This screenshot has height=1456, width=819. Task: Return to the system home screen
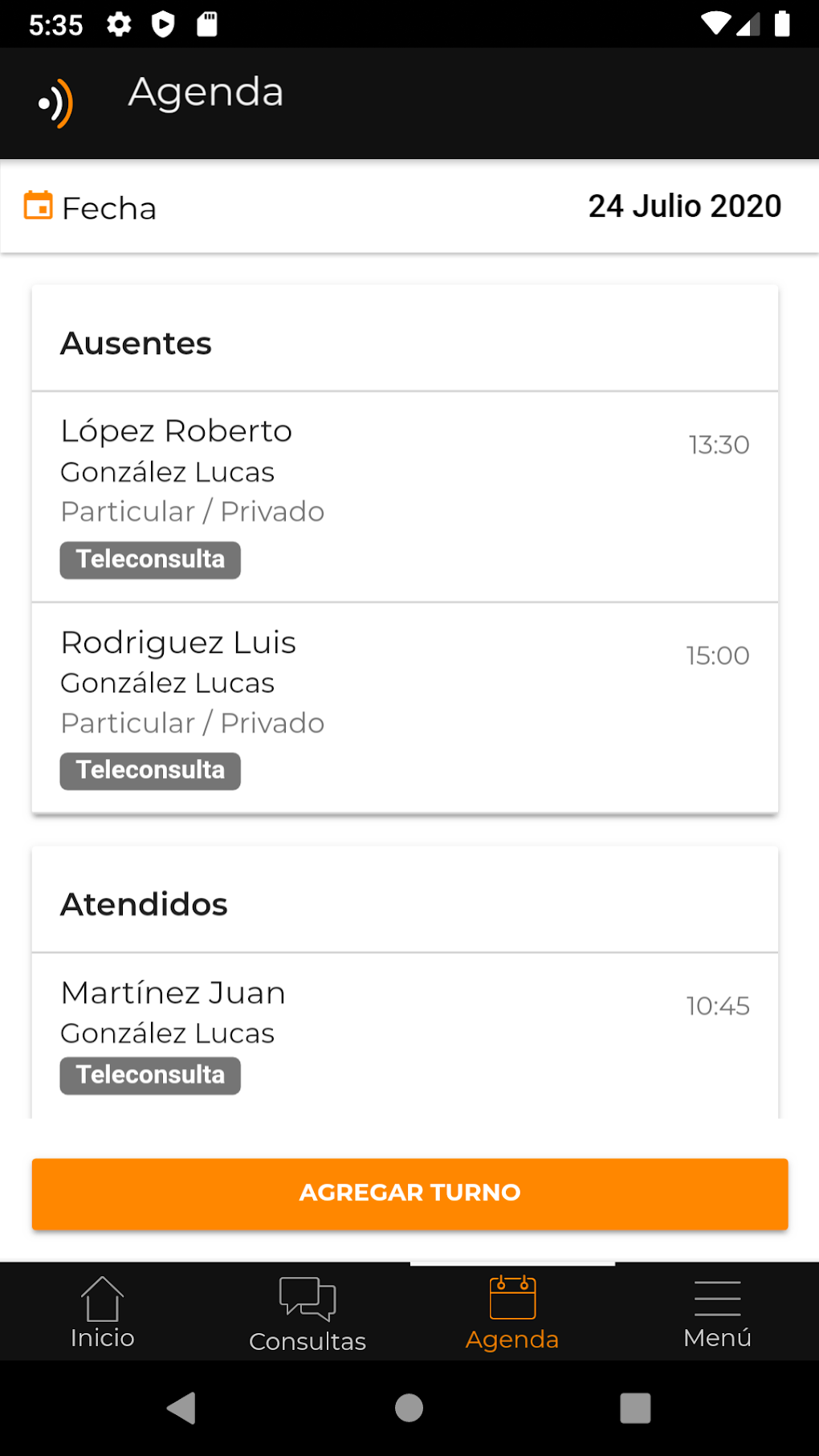[409, 1408]
